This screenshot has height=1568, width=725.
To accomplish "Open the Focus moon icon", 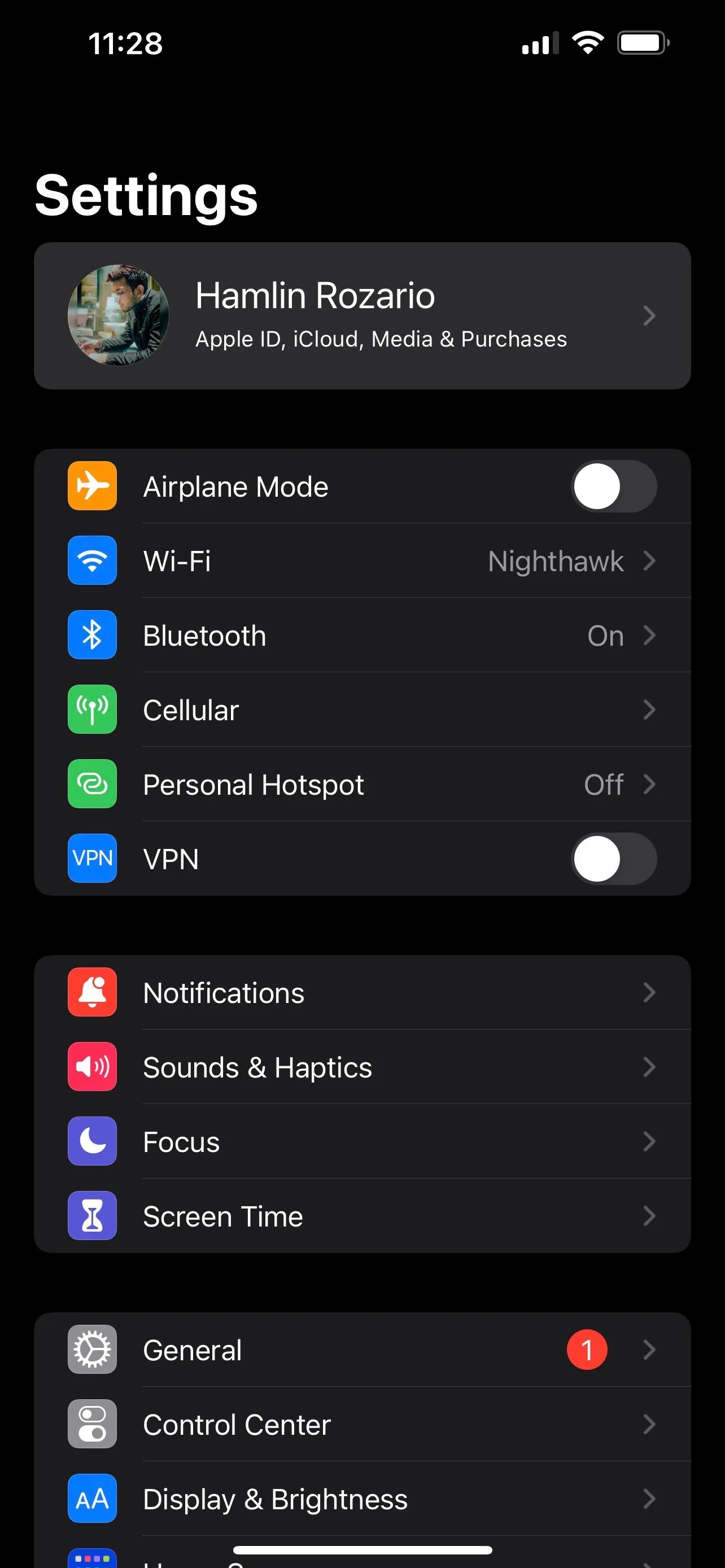I will pyautogui.click(x=92, y=1141).
